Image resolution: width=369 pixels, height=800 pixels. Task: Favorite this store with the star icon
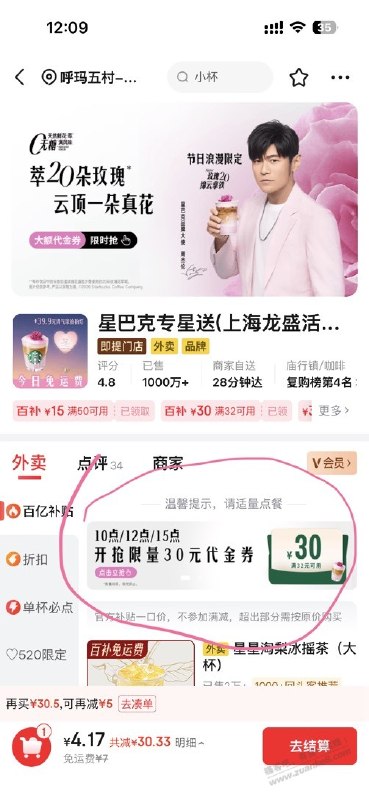click(x=299, y=78)
